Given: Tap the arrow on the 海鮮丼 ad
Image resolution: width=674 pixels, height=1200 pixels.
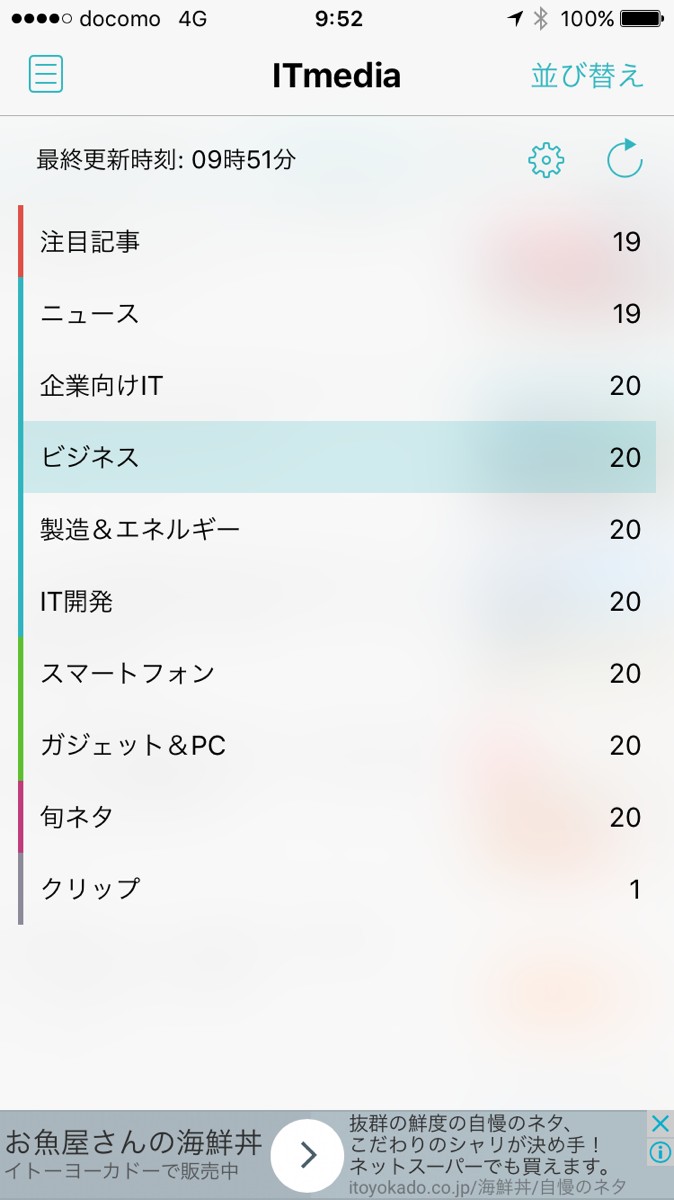Looking at the screenshot, I should (308, 1156).
